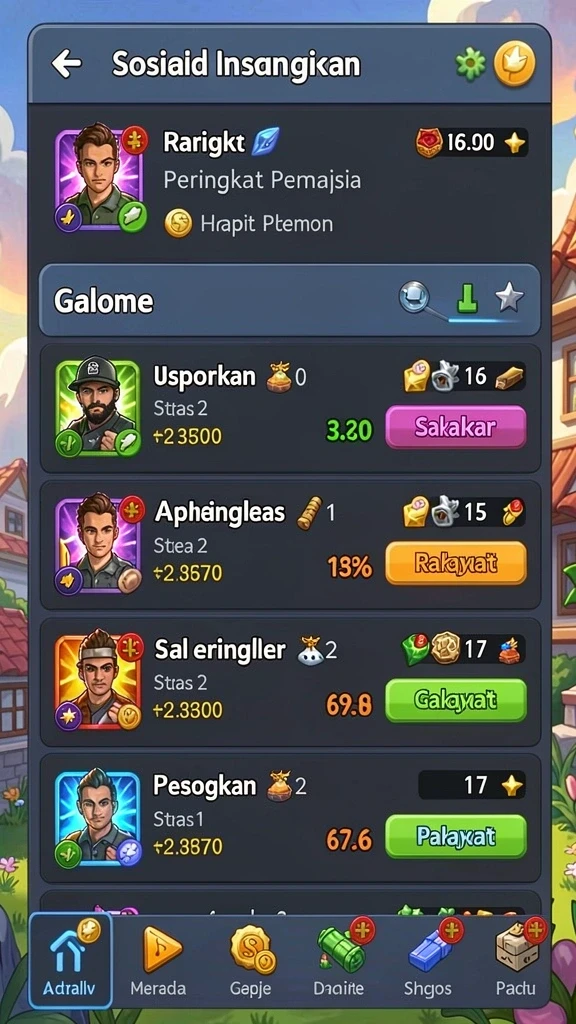Open Aphangleas' player avatar

(98, 543)
